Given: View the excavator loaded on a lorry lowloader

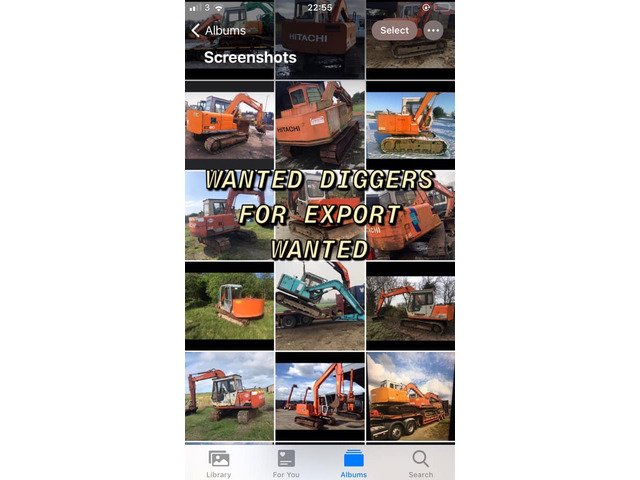Looking at the screenshot, I should [x=410, y=395].
